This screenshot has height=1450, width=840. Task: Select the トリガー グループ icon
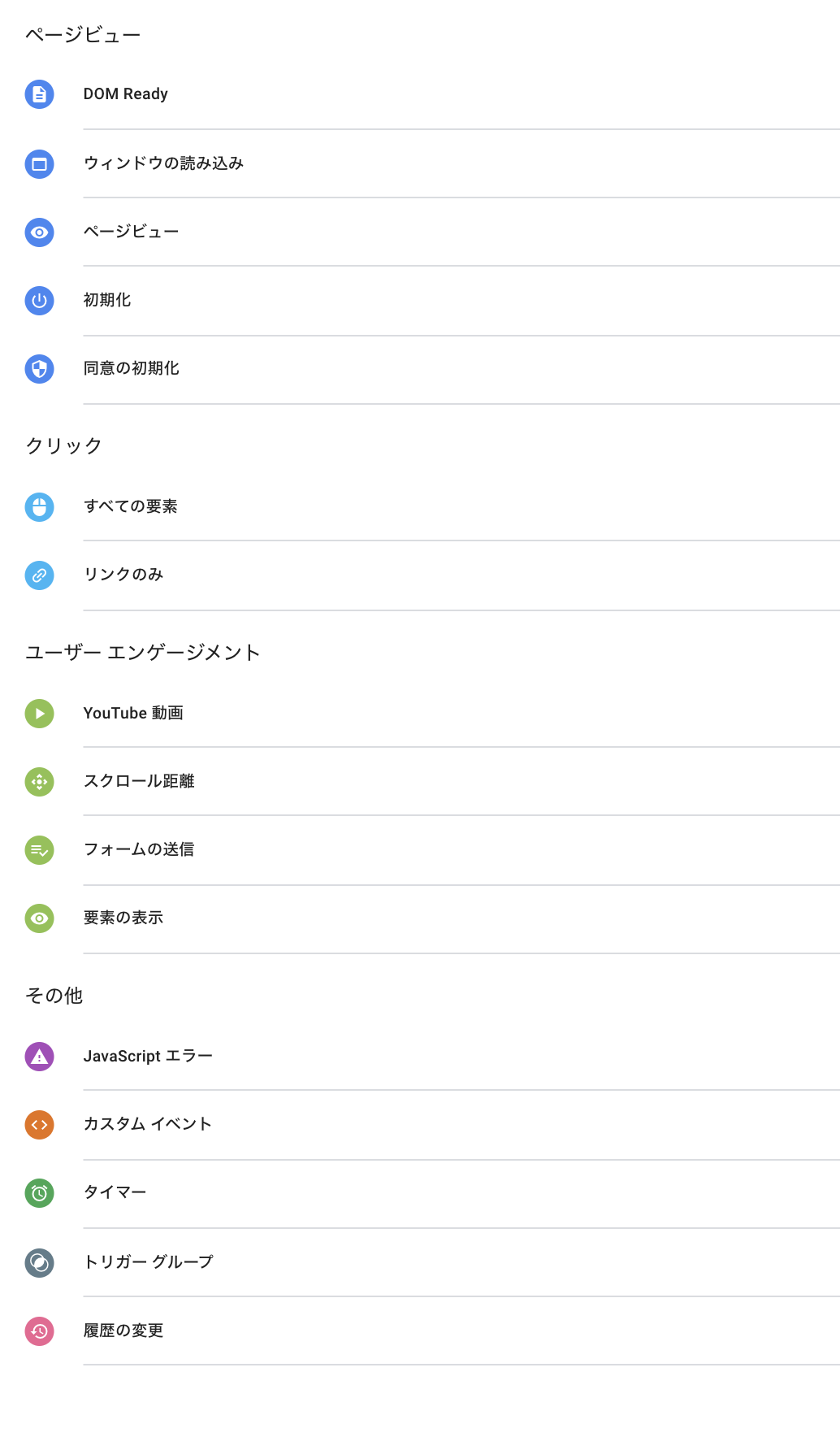[38, 1262]
